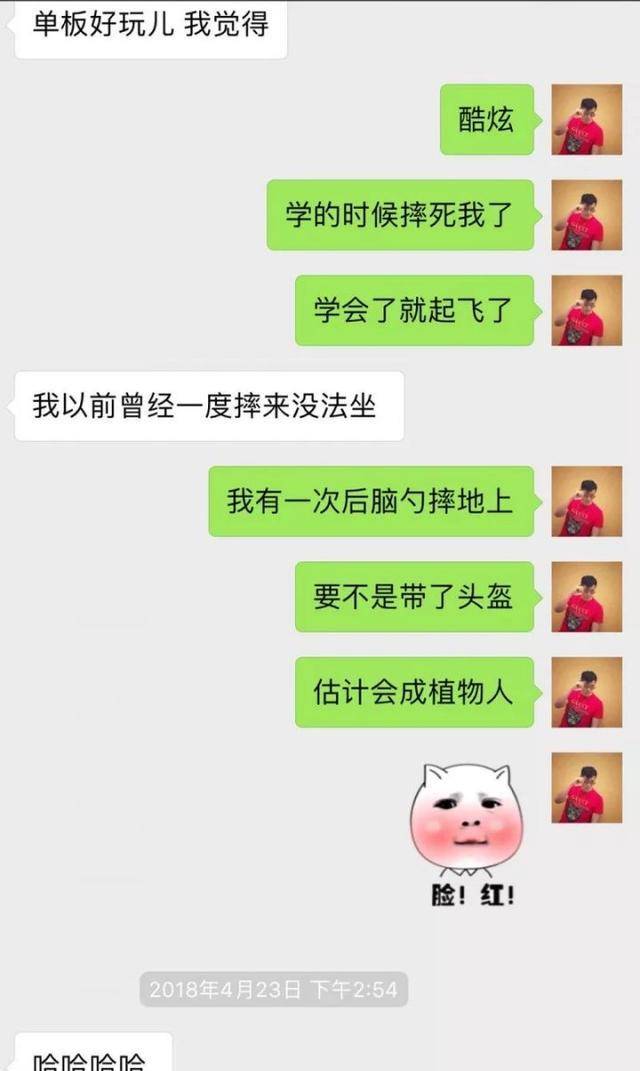Tap avatar beside 估计会成植物人 message

[587, 692]
